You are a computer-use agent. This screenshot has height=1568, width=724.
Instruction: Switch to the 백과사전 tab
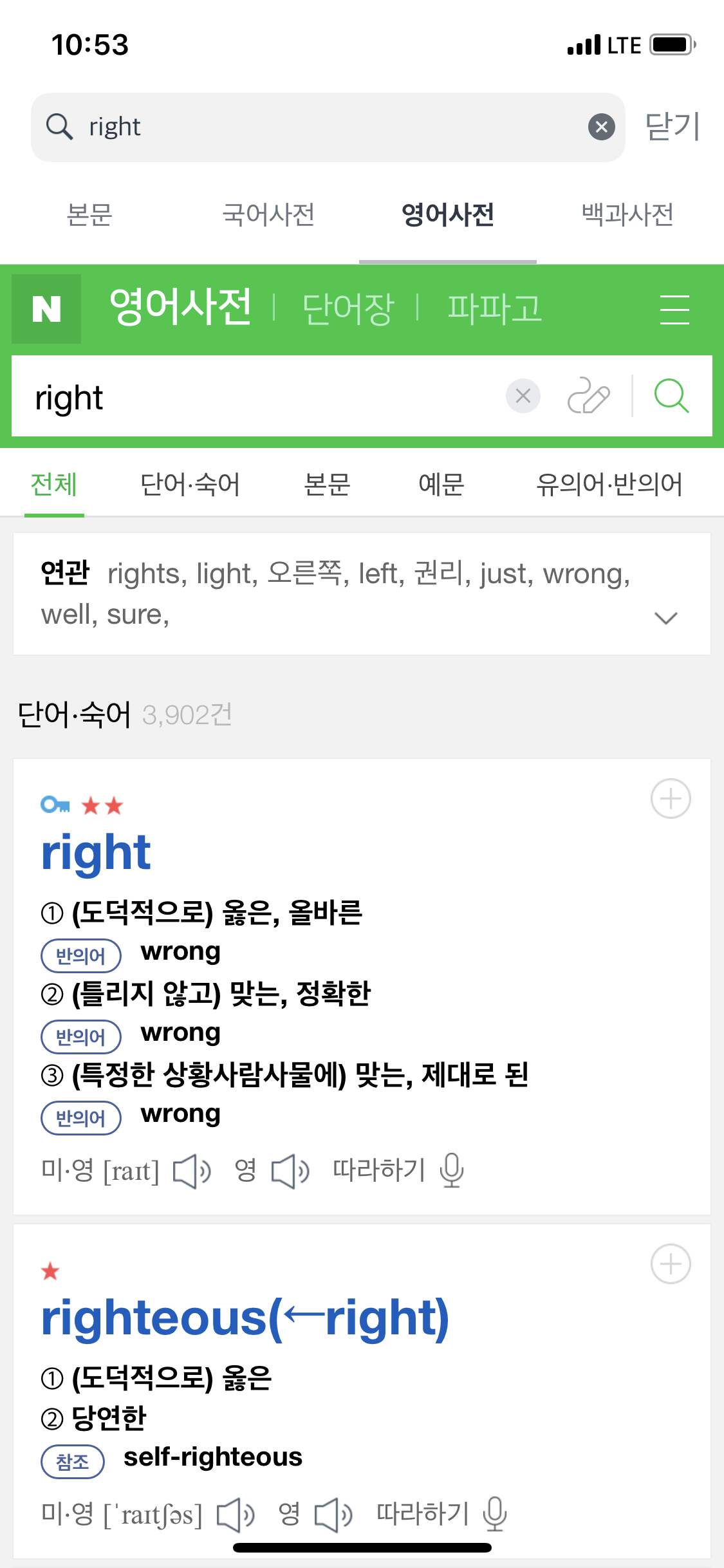627,214
